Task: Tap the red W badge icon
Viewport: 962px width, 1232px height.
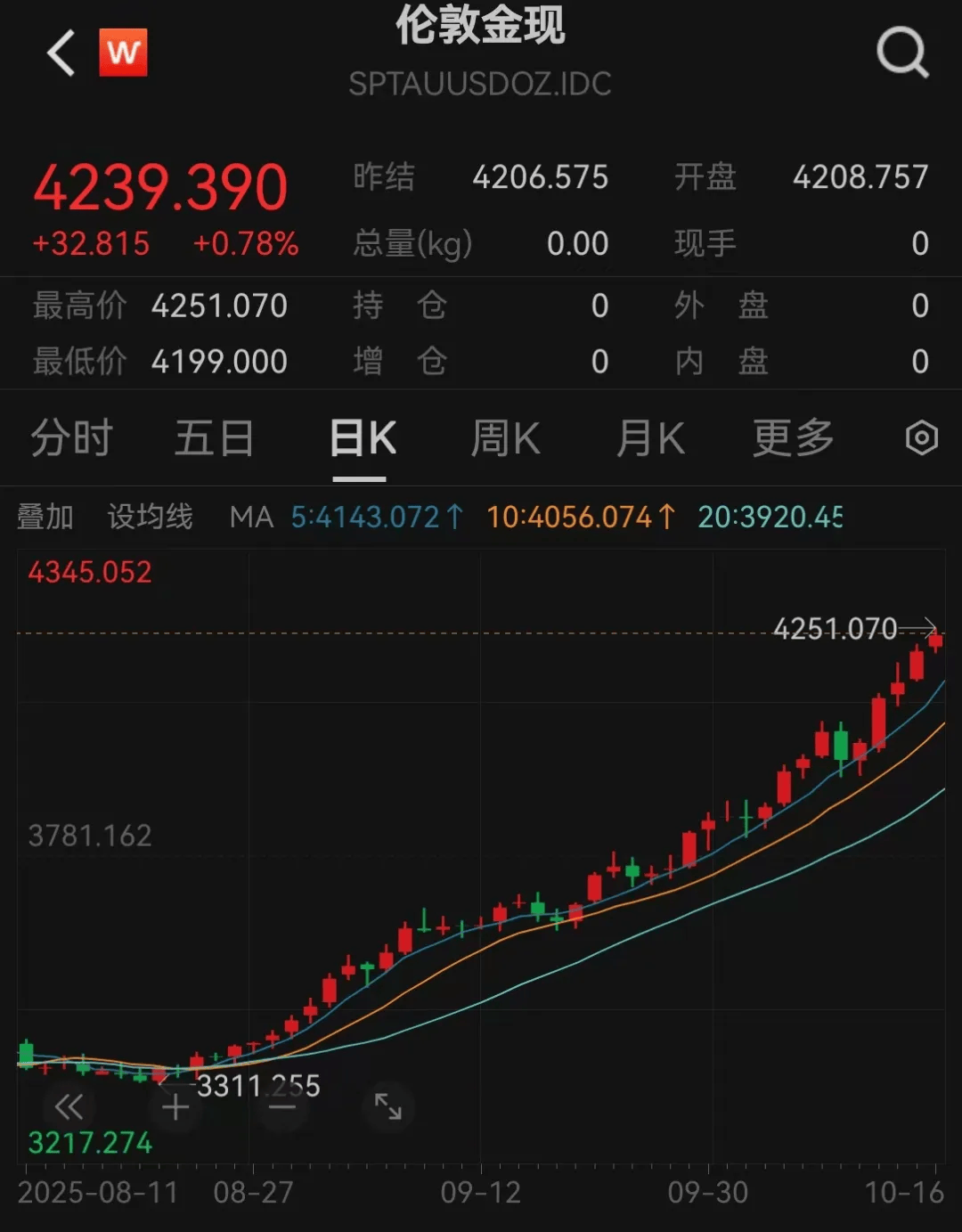Action: tap(123, 53)
